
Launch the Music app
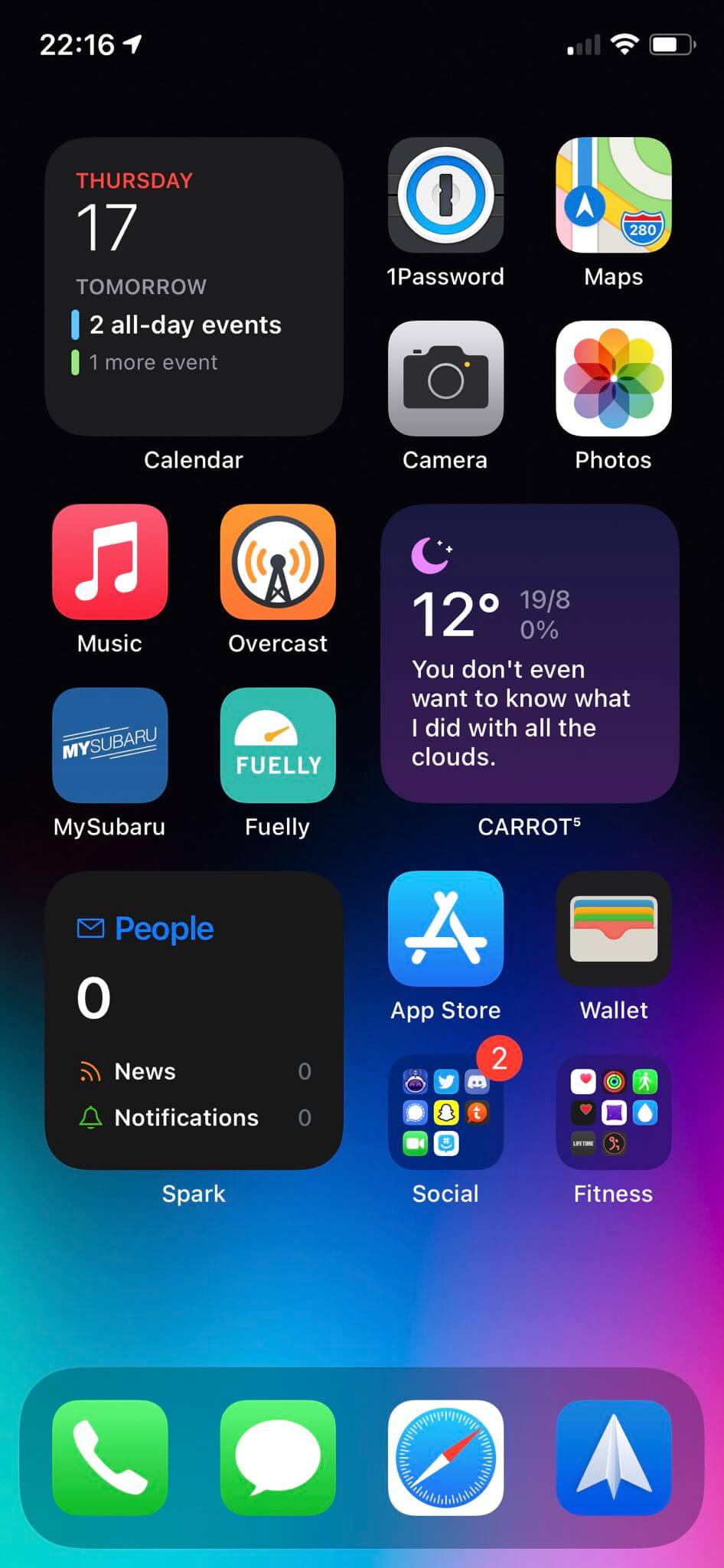(110, 562)
